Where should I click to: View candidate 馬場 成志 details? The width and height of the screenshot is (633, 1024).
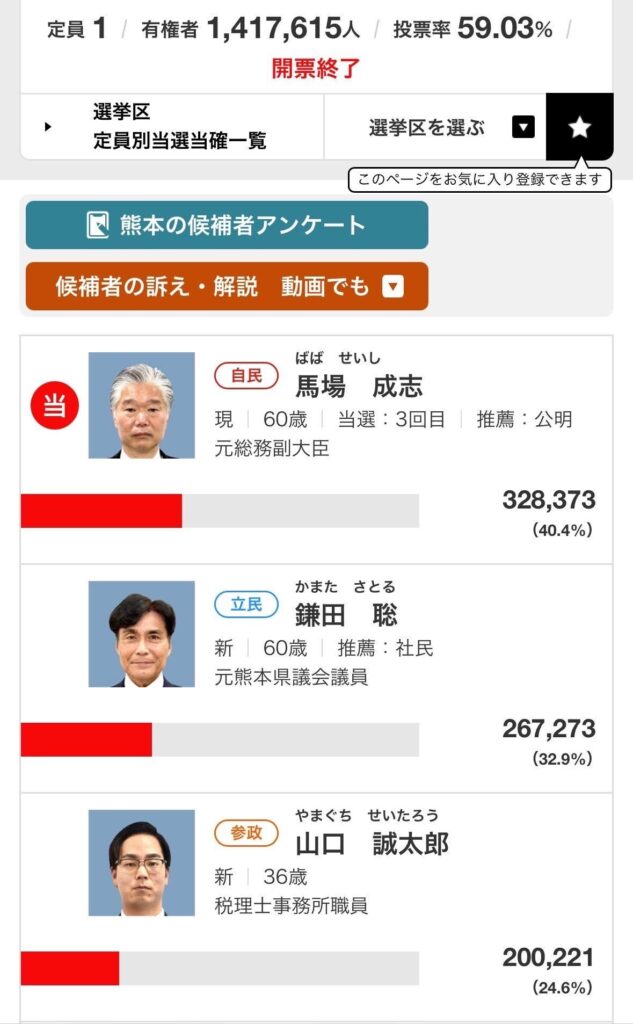point(358,386)
